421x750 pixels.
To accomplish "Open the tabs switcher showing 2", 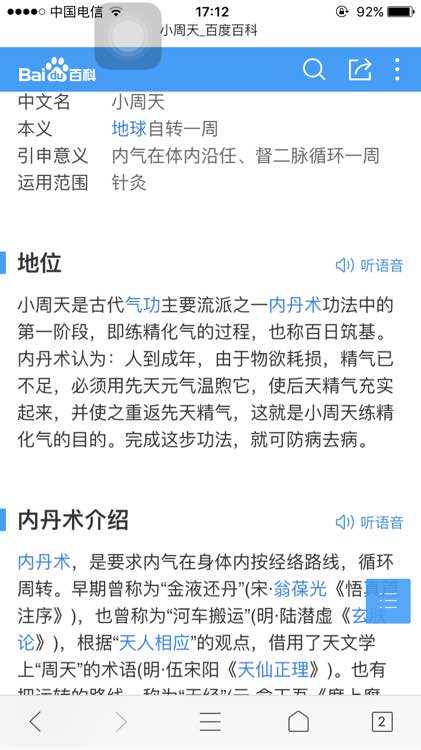I will tap(382, 722).
